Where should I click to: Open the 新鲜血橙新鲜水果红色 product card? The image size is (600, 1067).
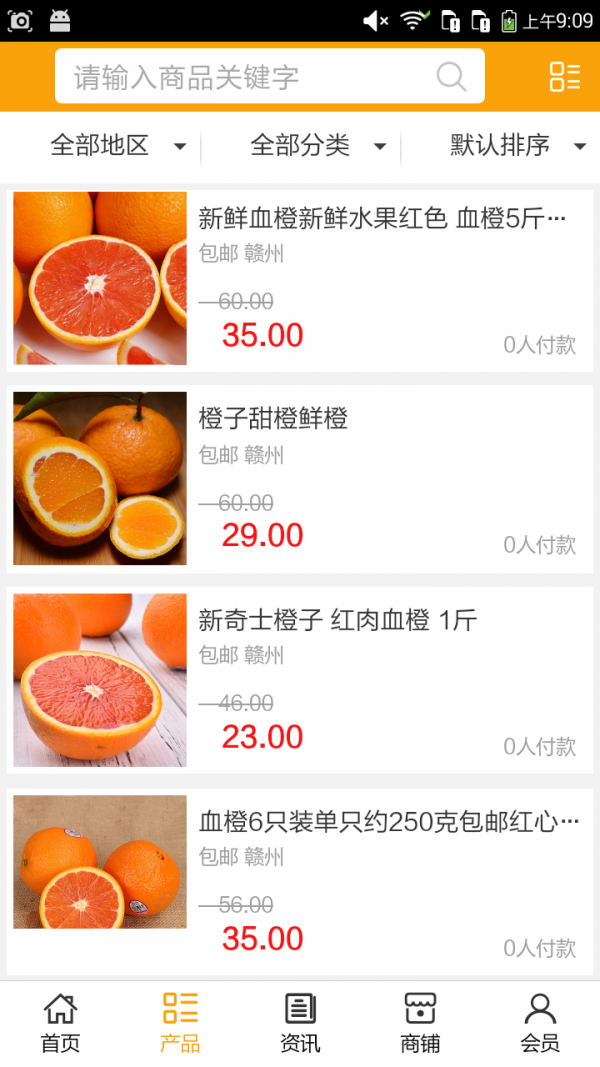(x=300, y=279)
